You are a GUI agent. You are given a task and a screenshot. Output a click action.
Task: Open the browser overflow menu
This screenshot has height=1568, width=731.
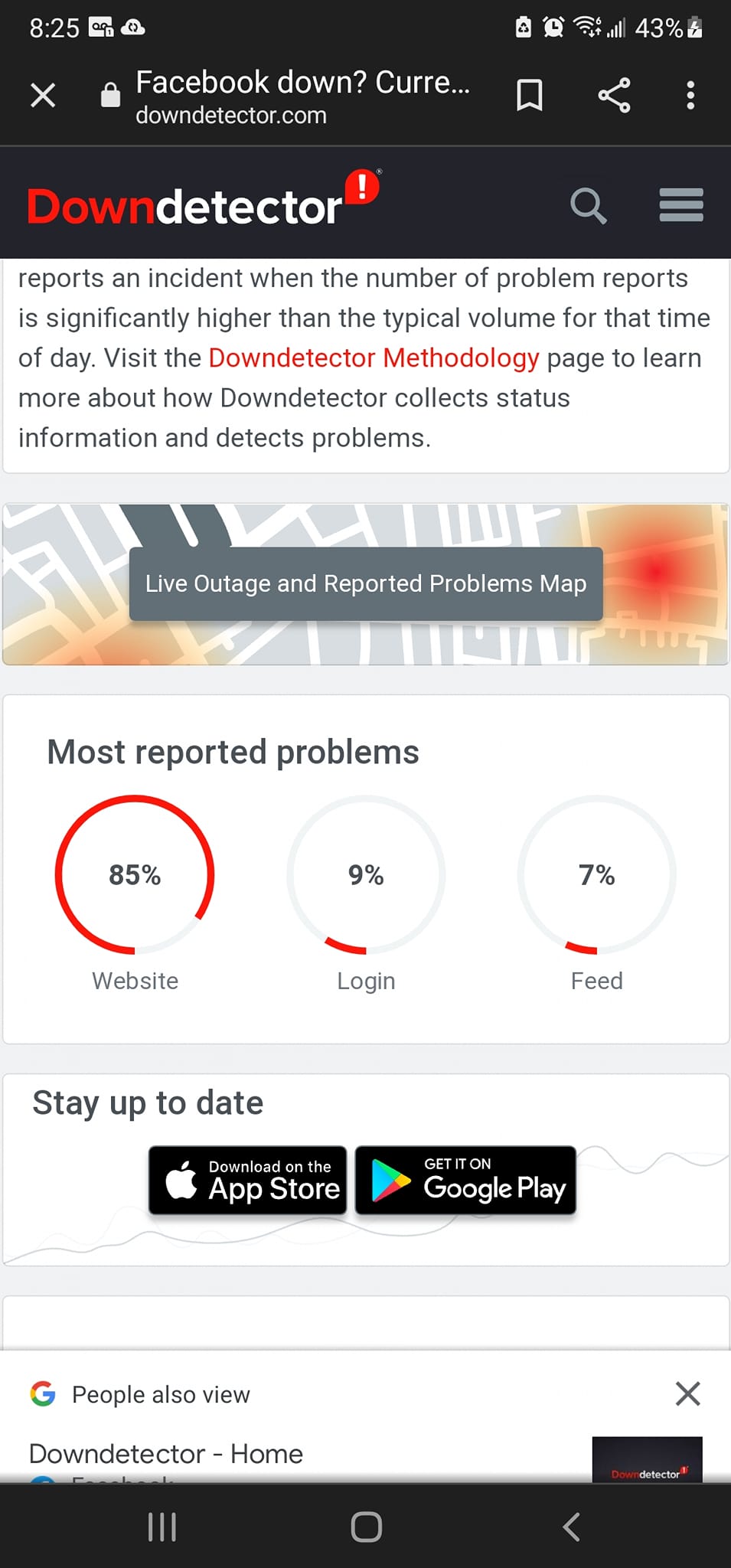tap(690, 96)
